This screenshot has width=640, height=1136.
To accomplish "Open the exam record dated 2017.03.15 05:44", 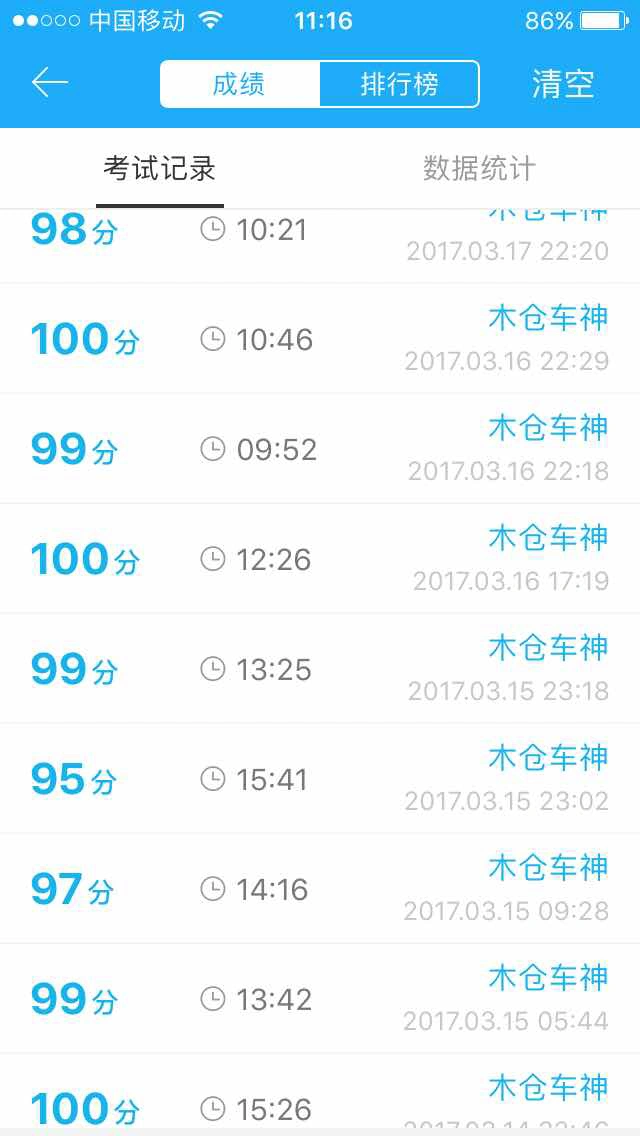I will [x=320, y=999].
